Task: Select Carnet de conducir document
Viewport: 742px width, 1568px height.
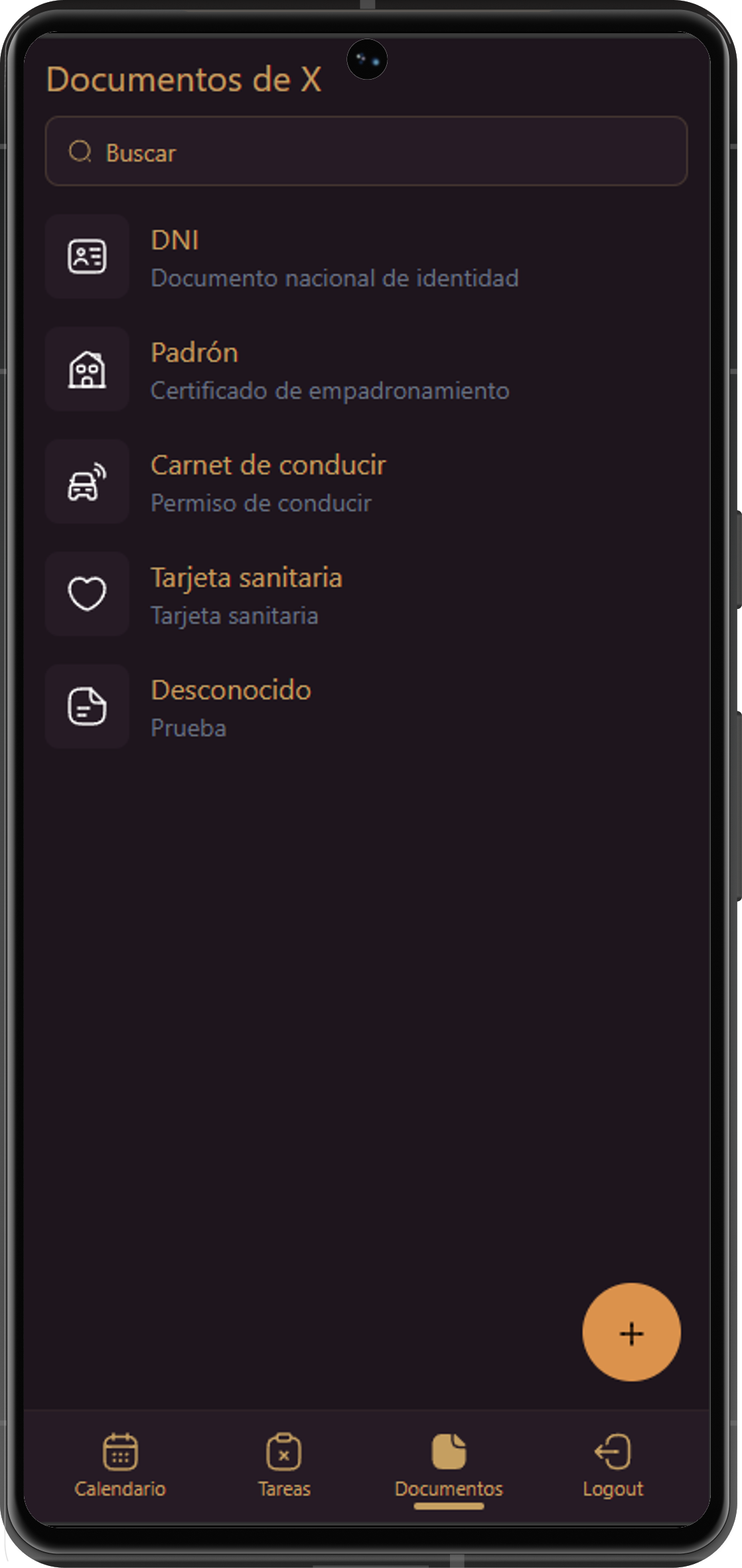Action: 267,483
